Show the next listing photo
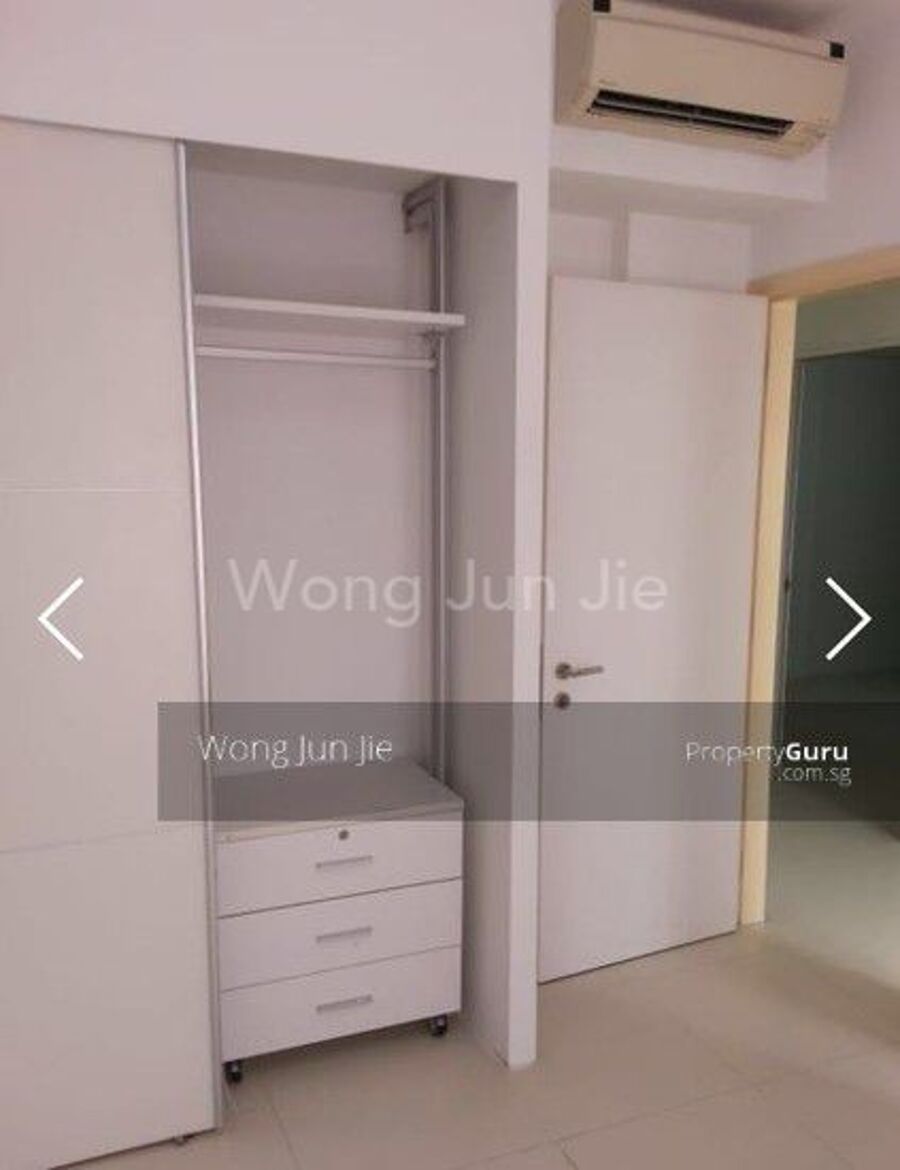The width and height of the screenshot is (900, 1170). click(847, 619)
